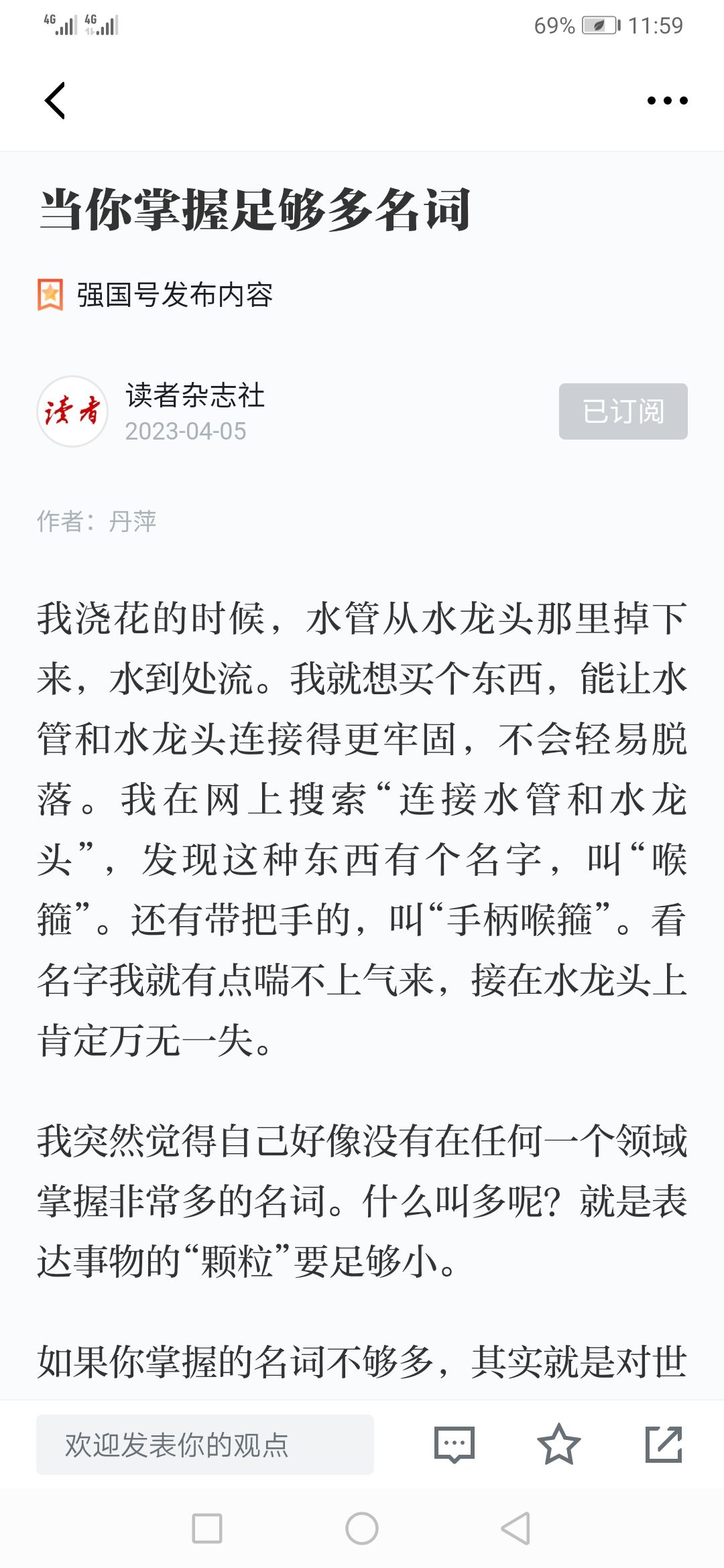Viewport: 724px width, 1568px height.
Task: Open the 读者杂志社 publisher profile
Action: tap(194, 395)
